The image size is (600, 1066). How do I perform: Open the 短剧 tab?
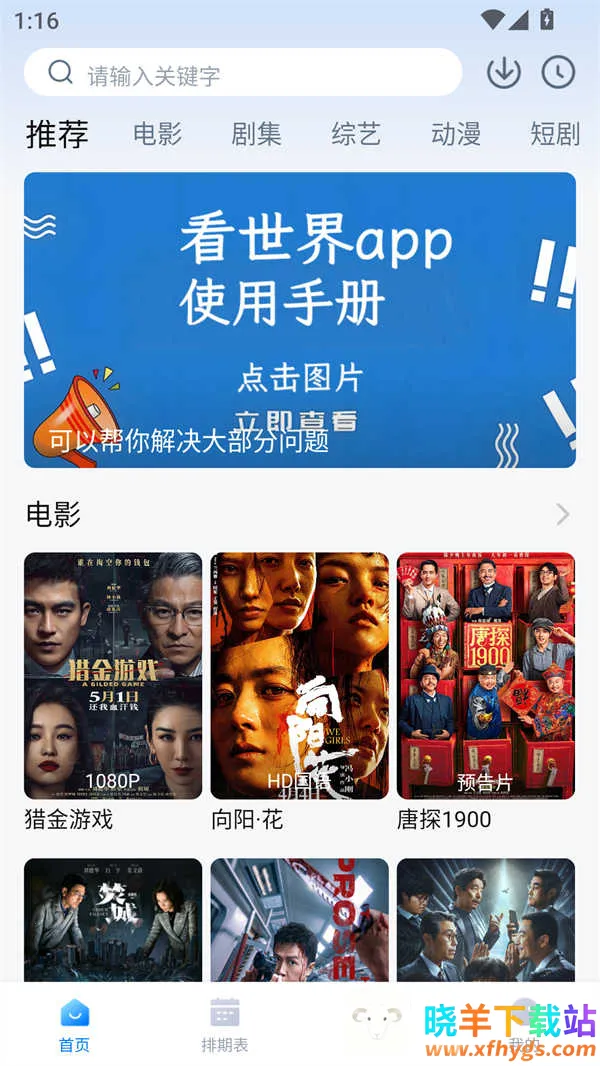point(555,134)
